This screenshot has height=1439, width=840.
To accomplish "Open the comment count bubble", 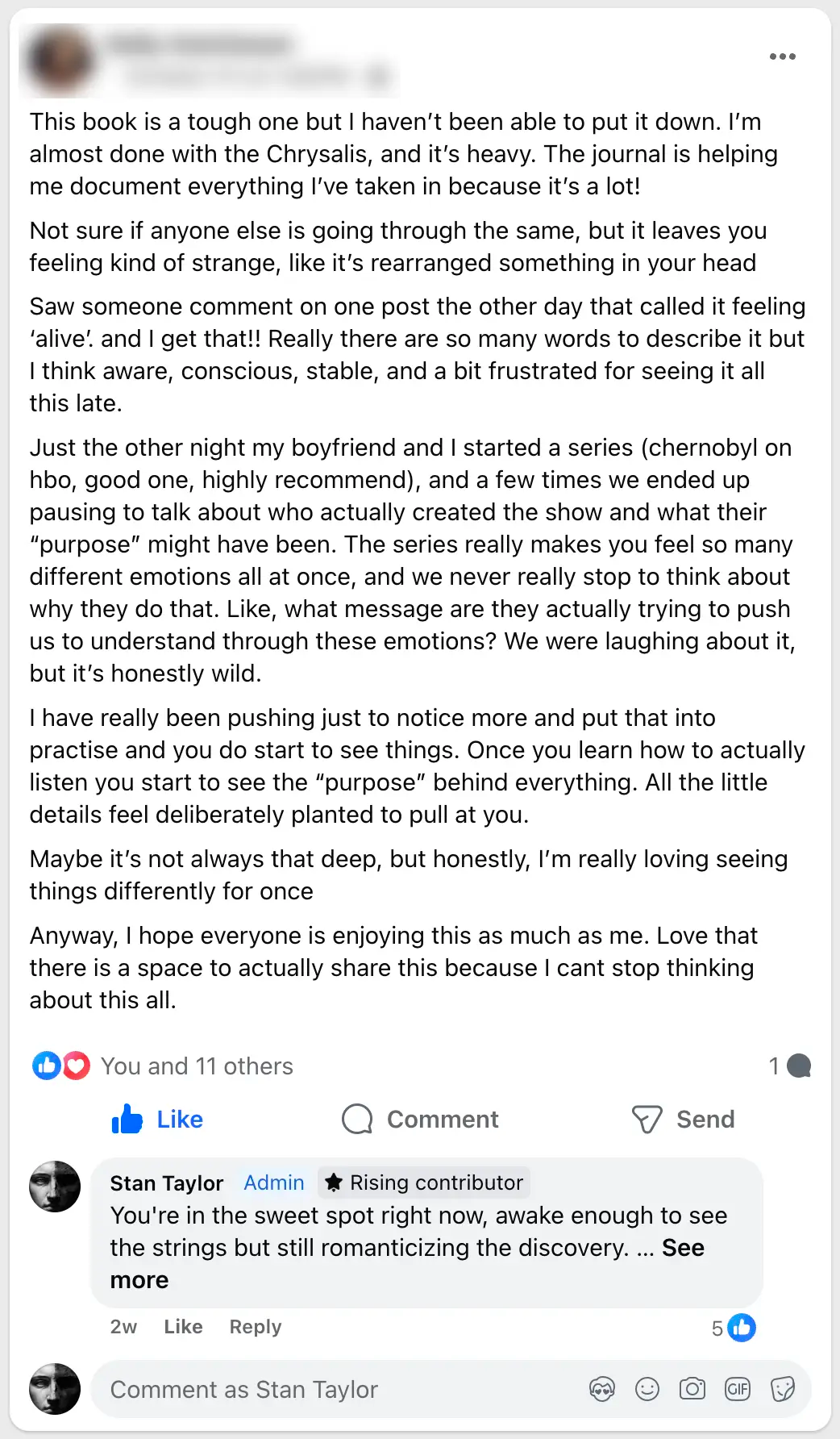I will pos(790,1066).
